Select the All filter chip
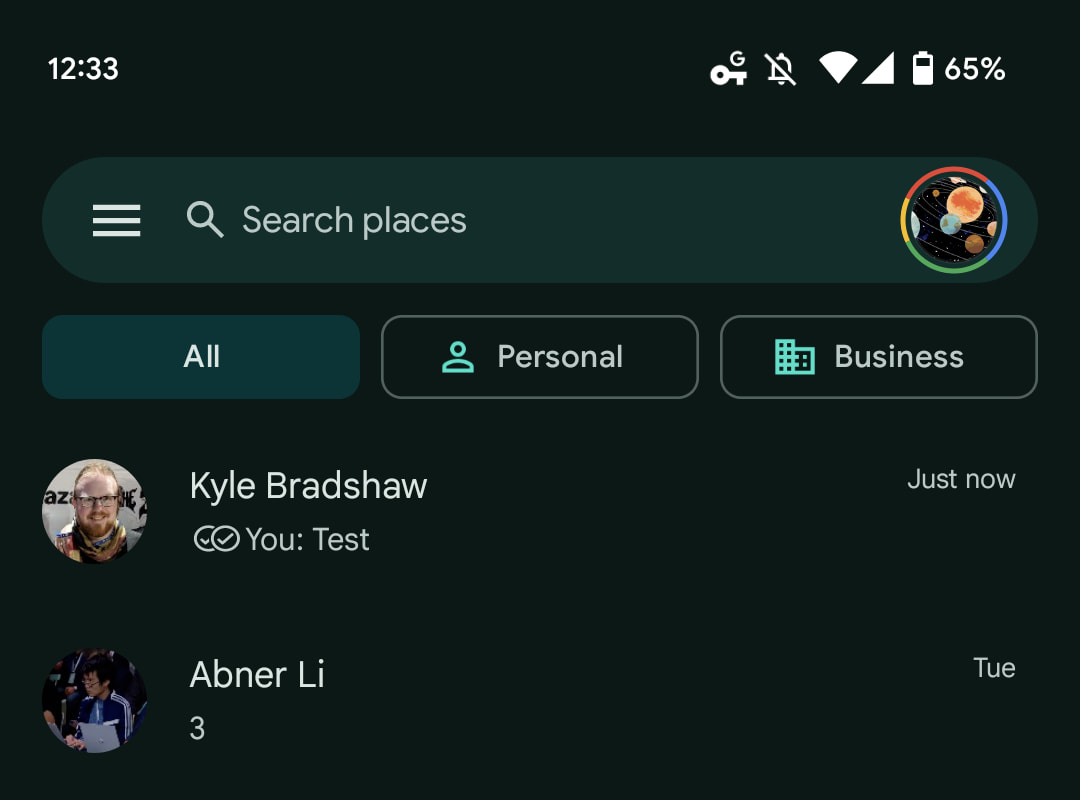1080x800 pixels. (201, 357)
